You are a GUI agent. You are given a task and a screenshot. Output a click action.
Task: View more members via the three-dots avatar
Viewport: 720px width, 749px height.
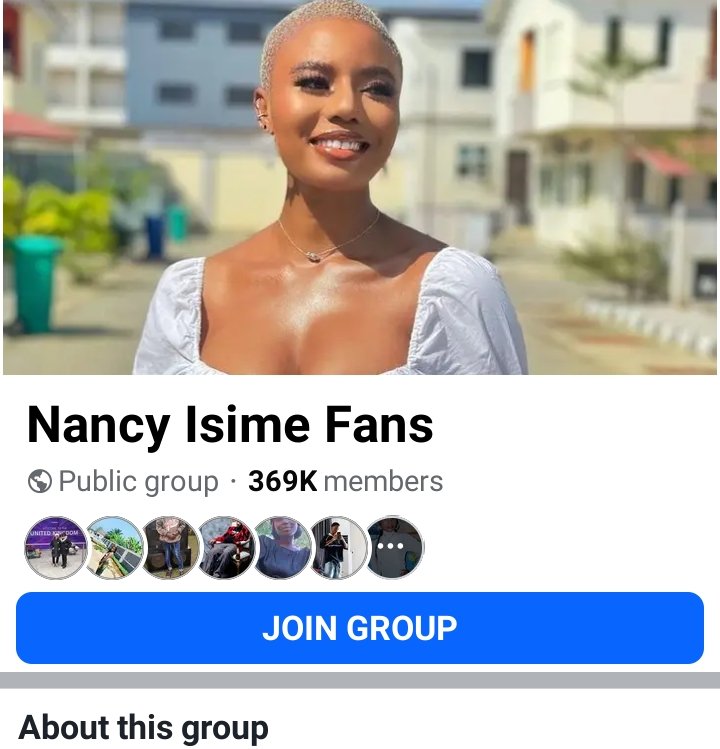coord(395,547)
